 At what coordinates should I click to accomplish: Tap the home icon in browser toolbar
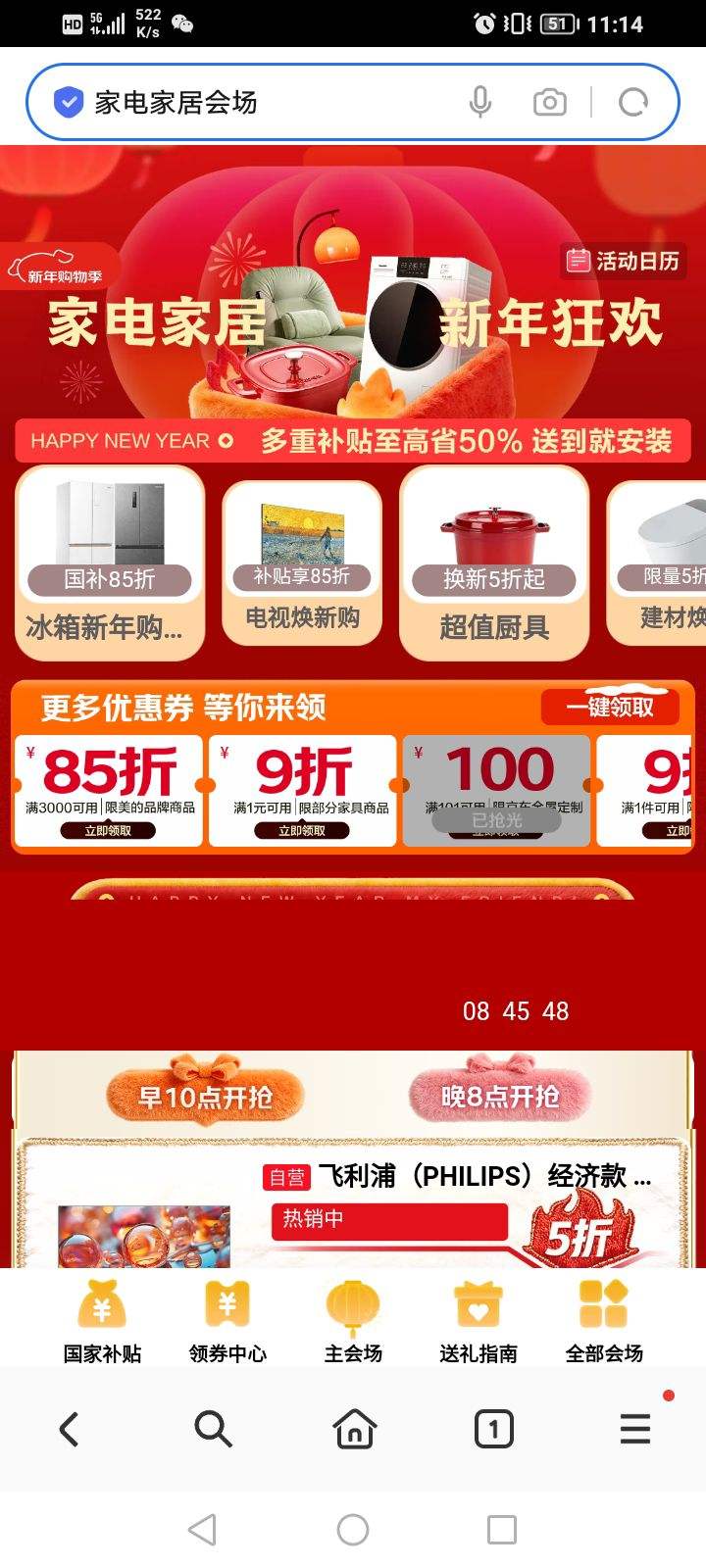pyautogui.click(x=353, y=1429)
